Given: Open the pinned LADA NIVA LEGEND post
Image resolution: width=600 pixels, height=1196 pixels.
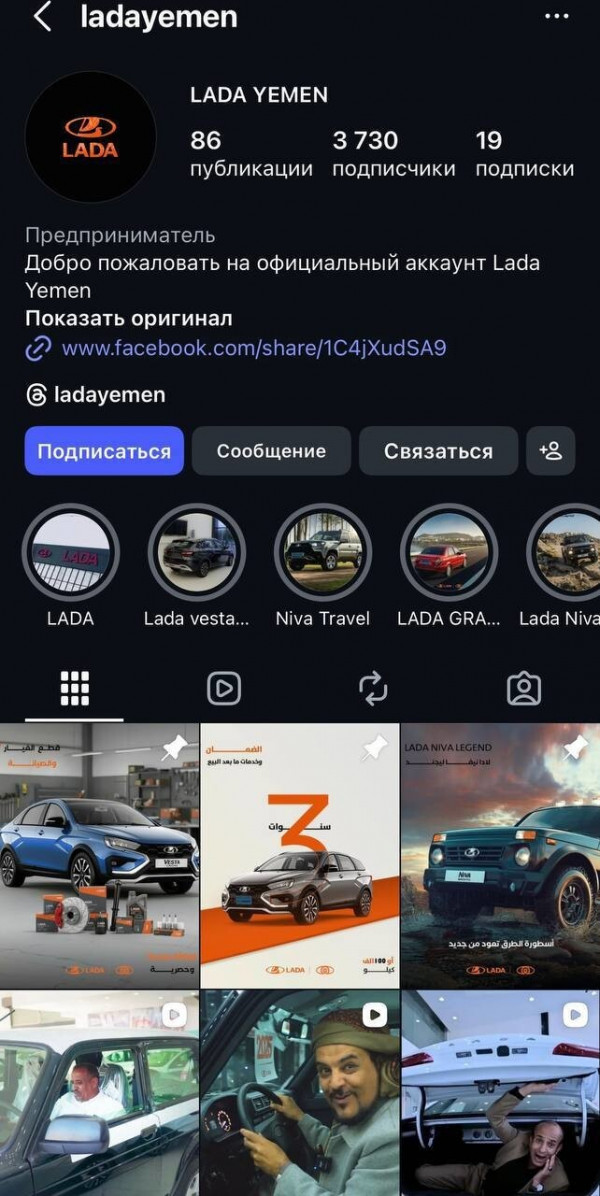Looking at the screenshot, I should [x=500, y=855].
